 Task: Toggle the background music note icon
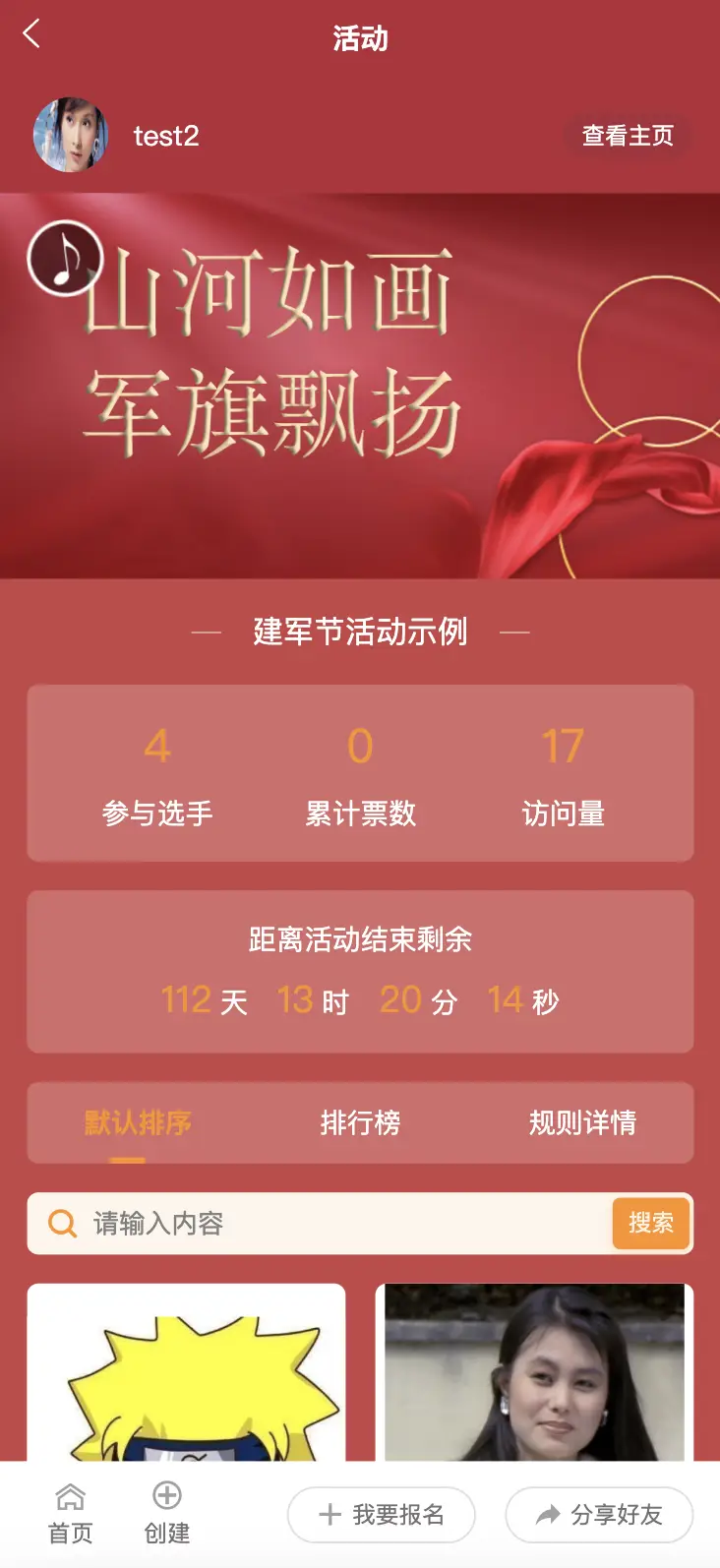(x=65, y=259)
